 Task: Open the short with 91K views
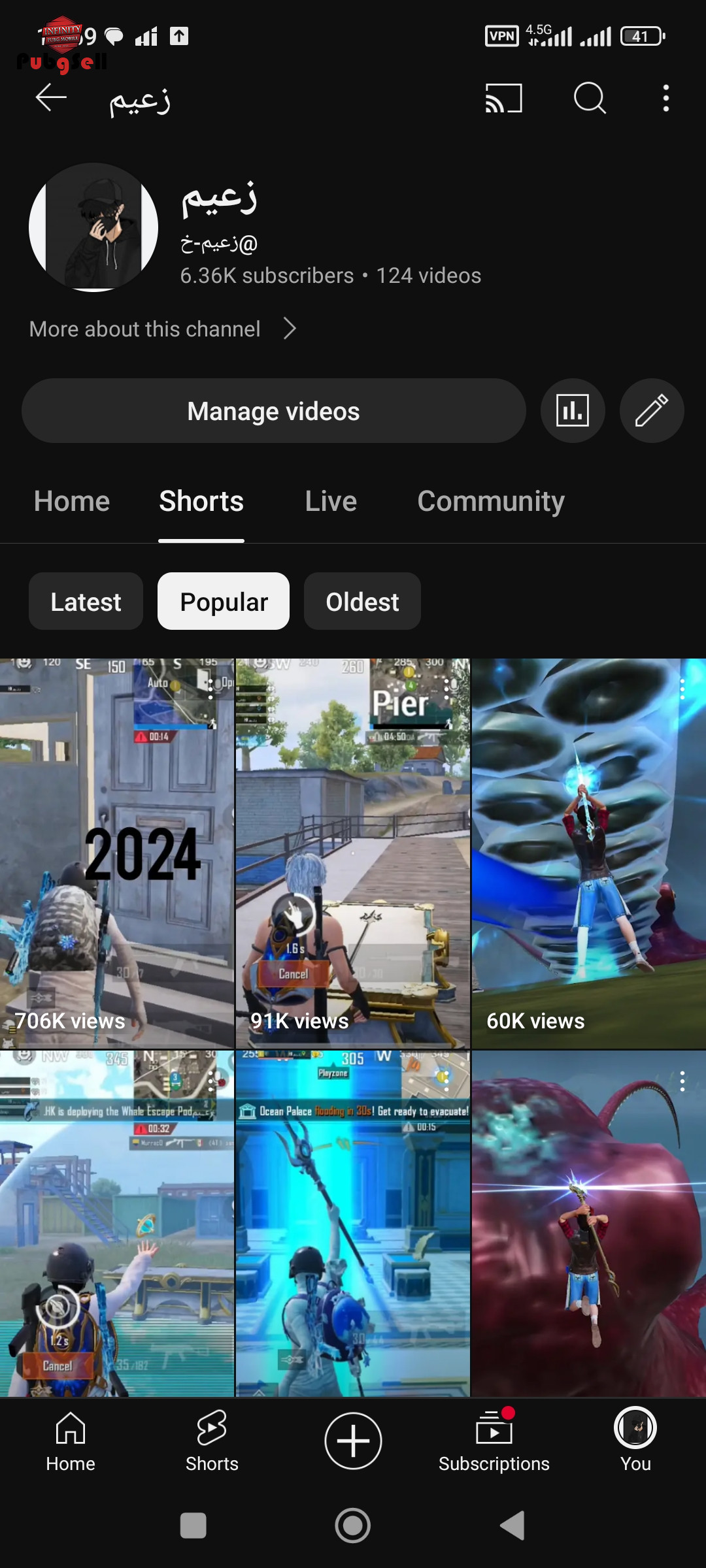(x=352, y=853)
